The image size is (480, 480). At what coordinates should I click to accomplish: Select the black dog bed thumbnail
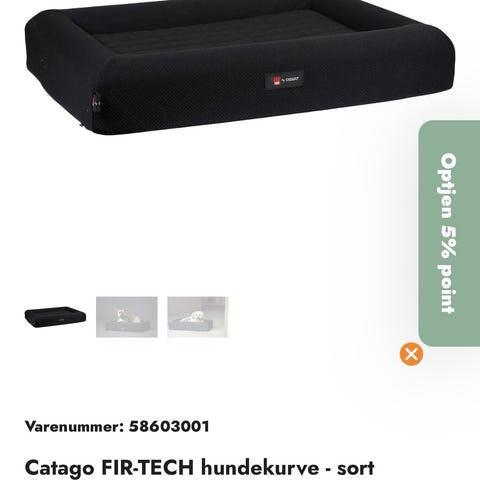55,317
